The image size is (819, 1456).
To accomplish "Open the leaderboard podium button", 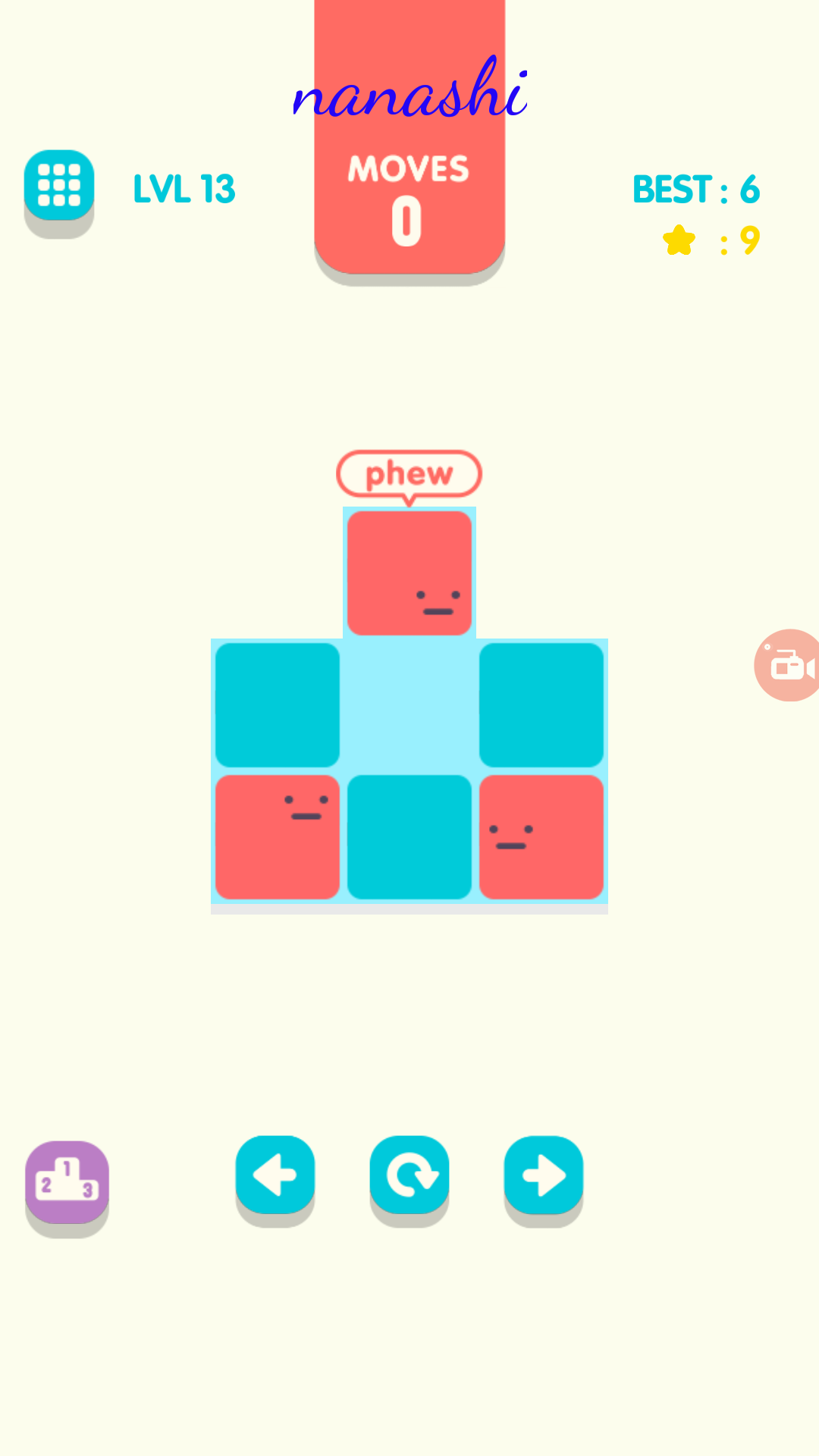I will tap(67, 1181).
